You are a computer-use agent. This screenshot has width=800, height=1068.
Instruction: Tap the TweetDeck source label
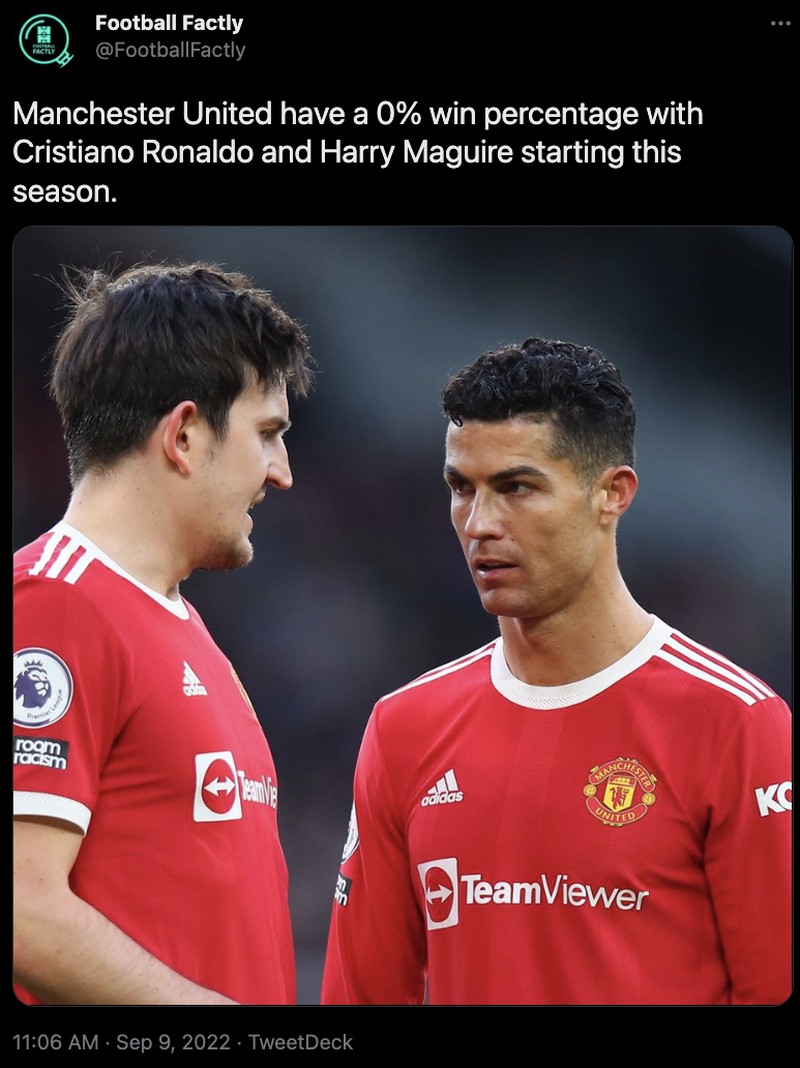point(300,1042)
